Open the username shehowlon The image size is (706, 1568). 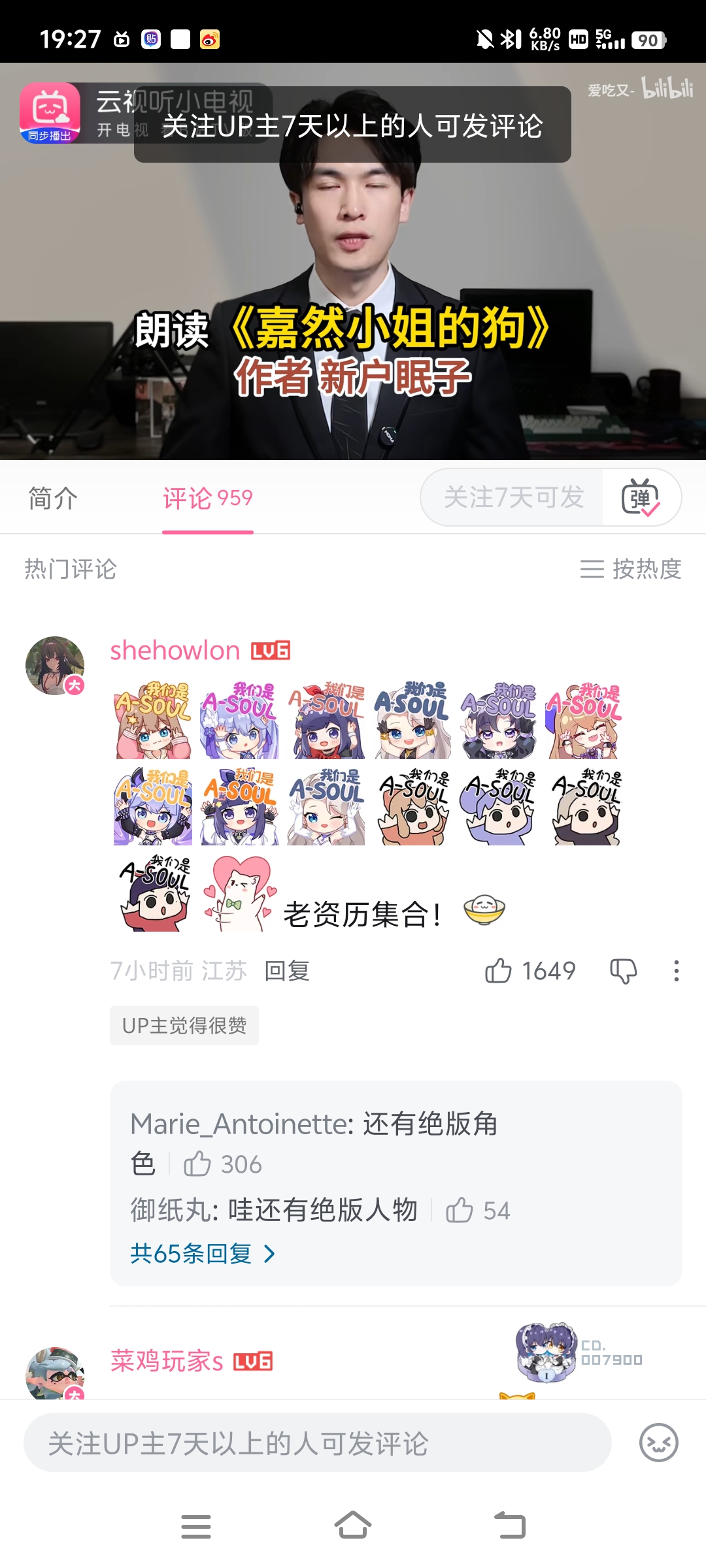click(x=175, y=651)
